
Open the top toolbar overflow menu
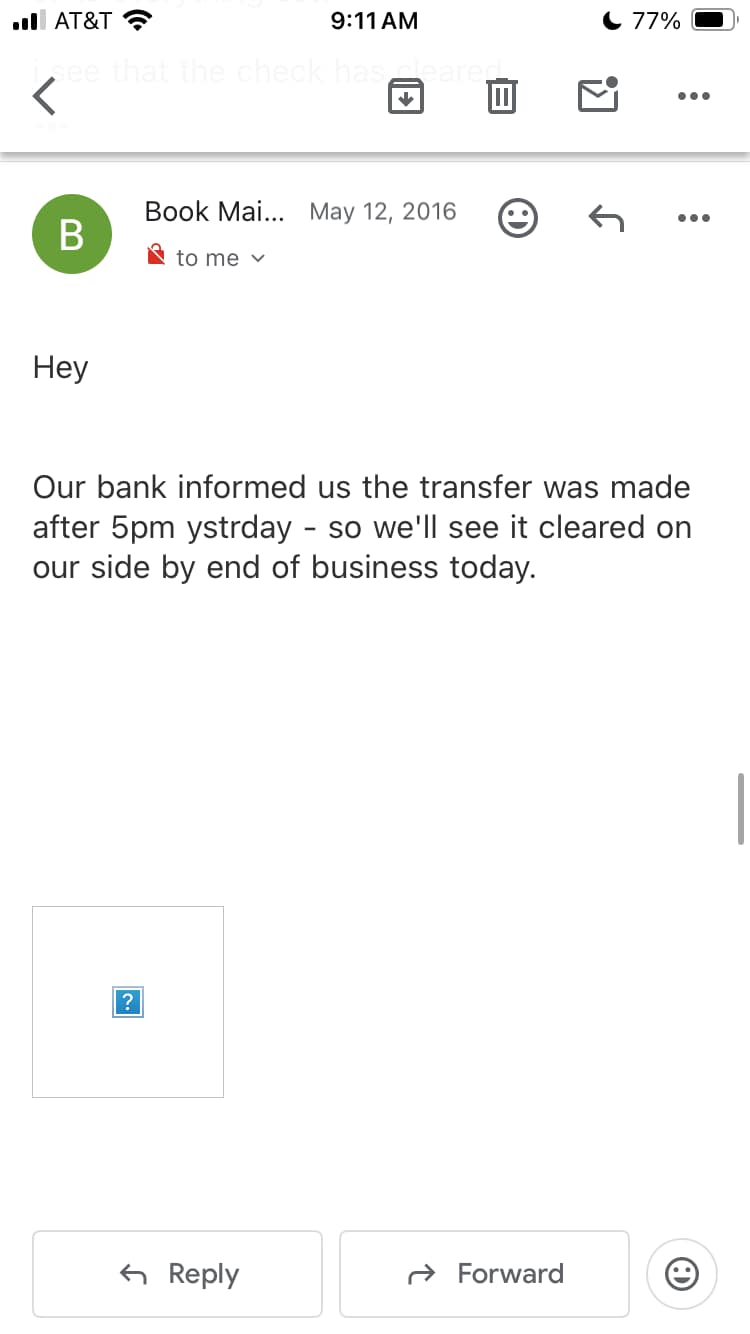pyautogui.click(x=693, y=97)
